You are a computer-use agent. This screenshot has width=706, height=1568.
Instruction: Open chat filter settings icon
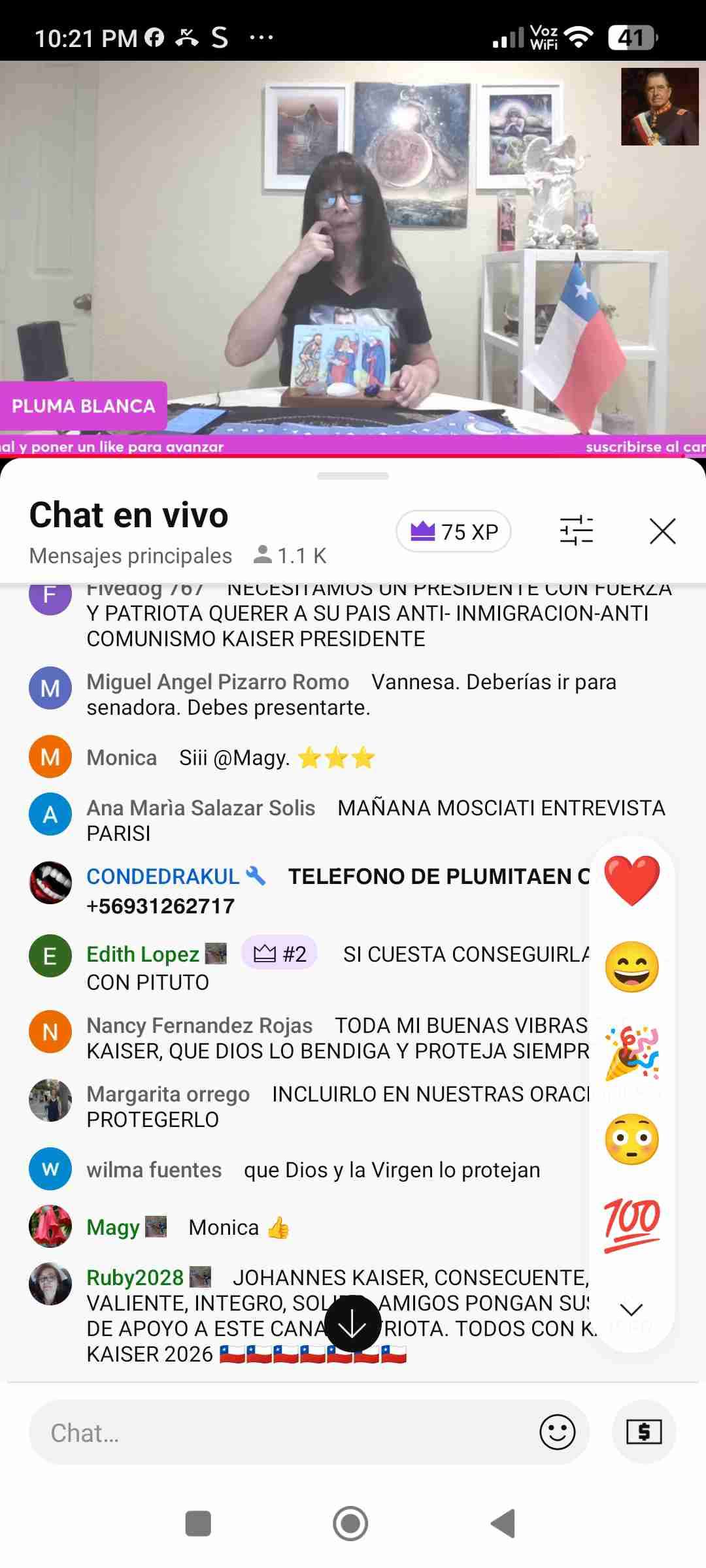click(577, 531)
